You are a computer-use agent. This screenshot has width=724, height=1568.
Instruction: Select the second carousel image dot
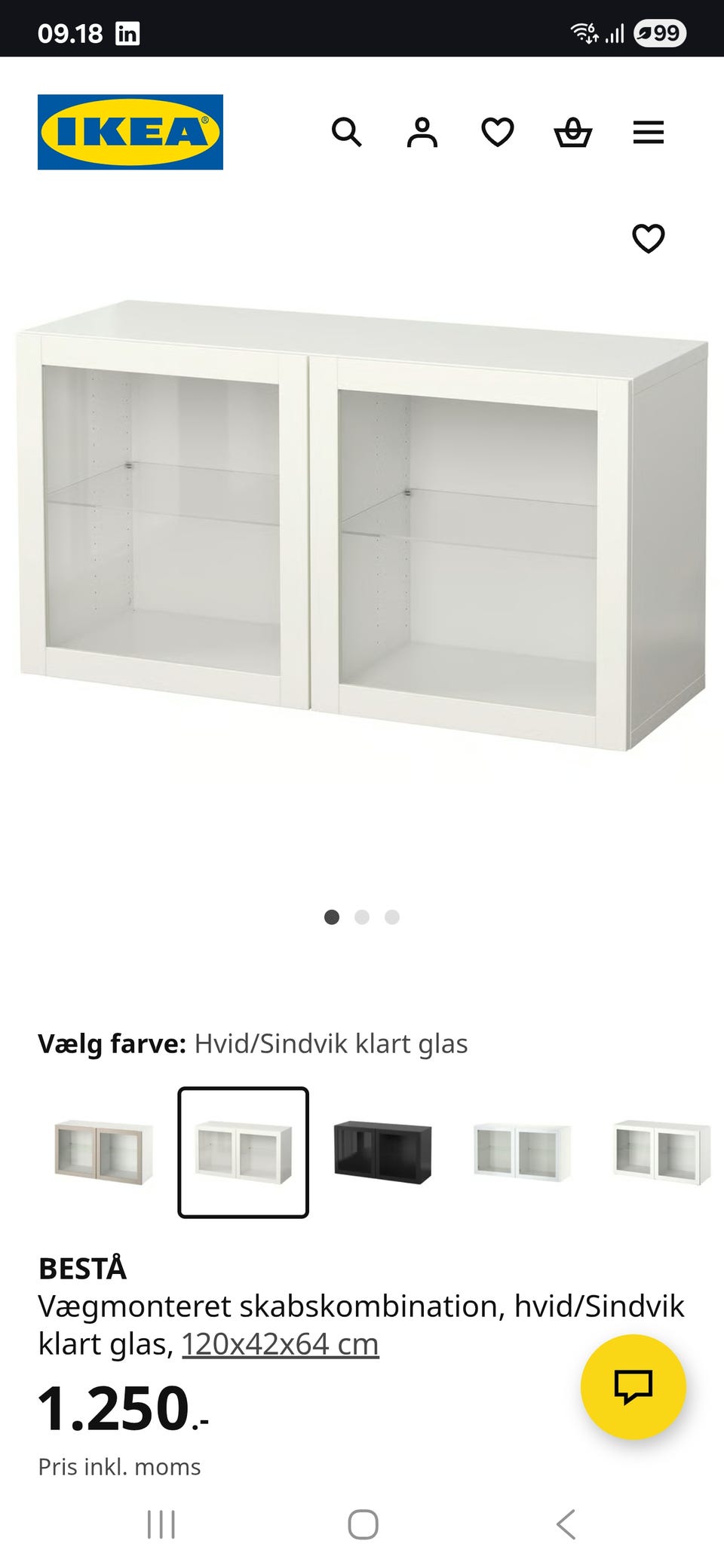363,917
